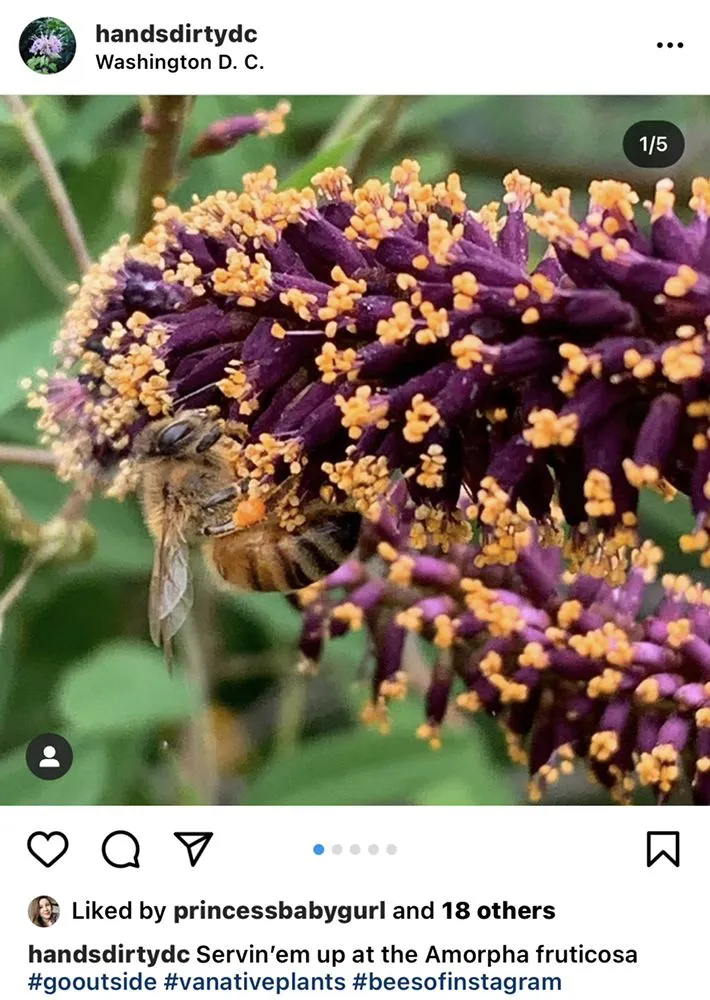
Task: Open comments with the speech bubble icon
Action: [x=120, y=849]
